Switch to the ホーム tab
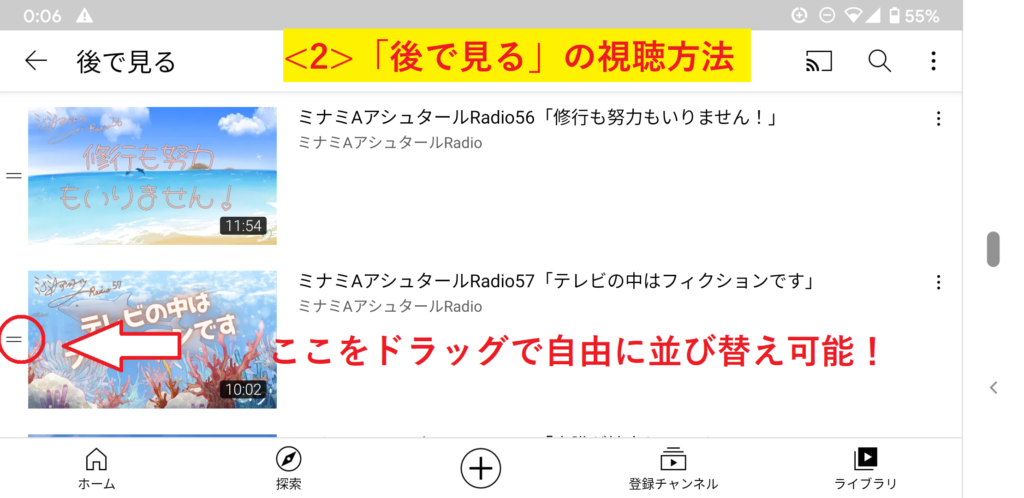 [96, 468]
